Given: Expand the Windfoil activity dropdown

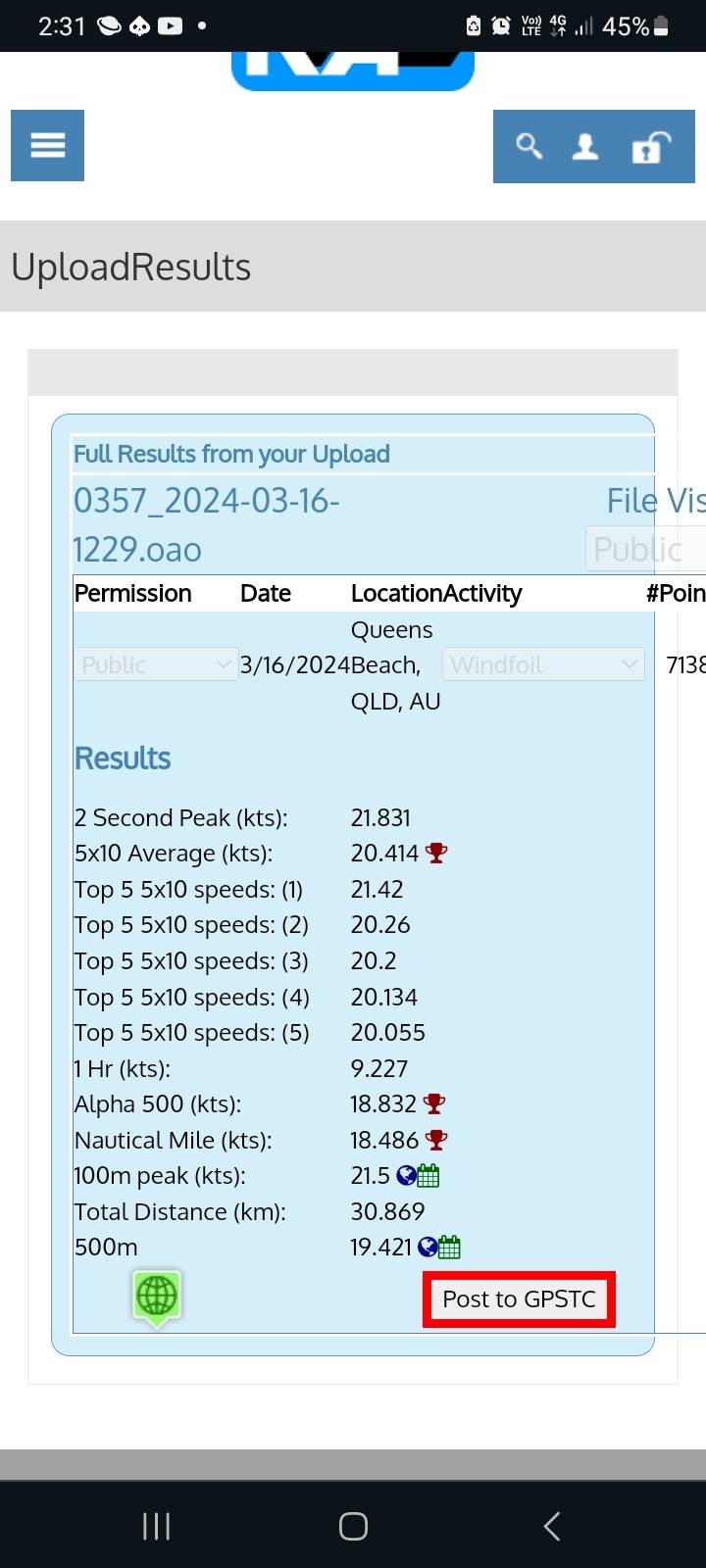Looking at the screenshot, I should [542, 664].
